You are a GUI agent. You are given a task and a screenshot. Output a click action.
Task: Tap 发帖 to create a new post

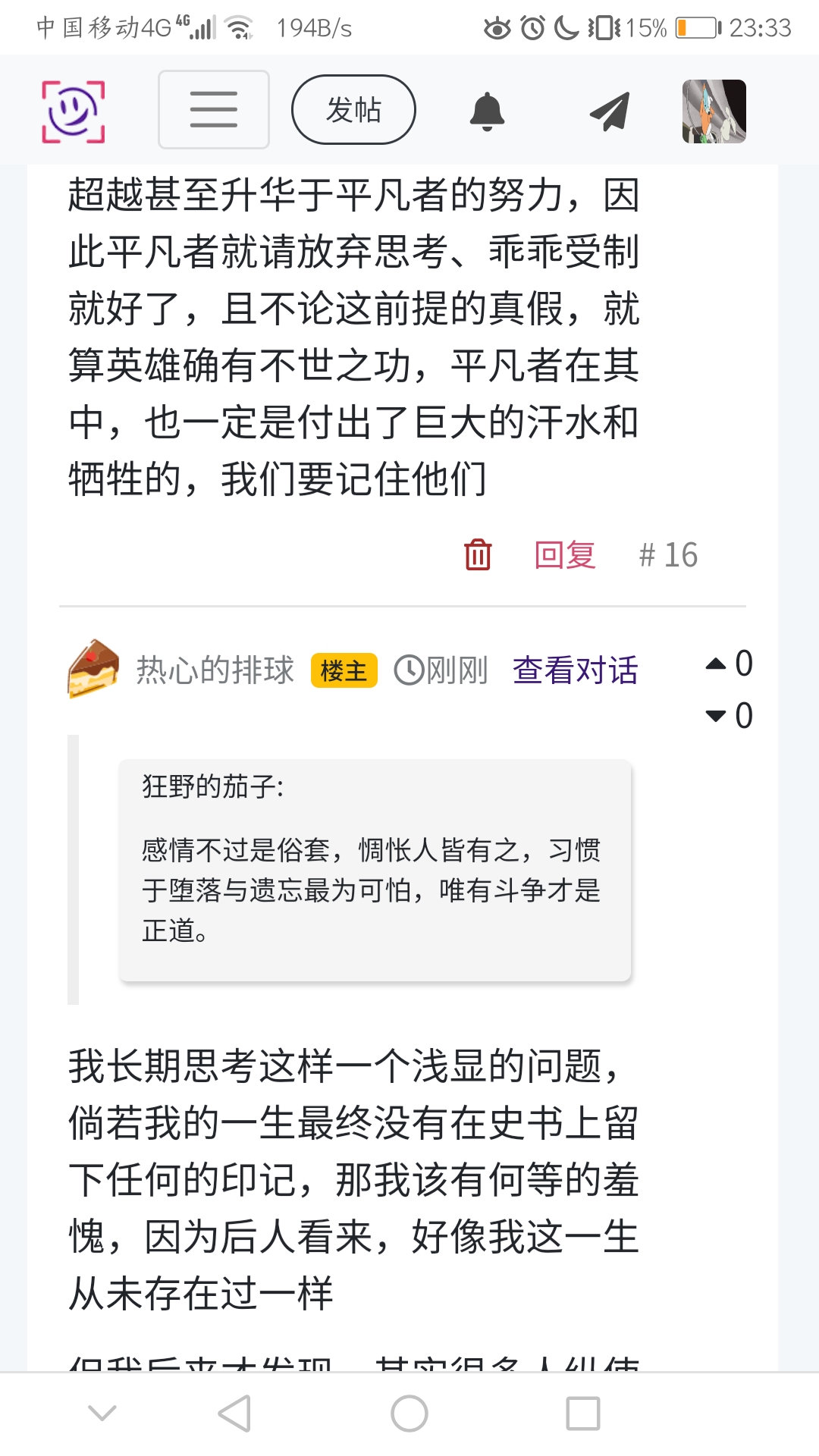353,110
